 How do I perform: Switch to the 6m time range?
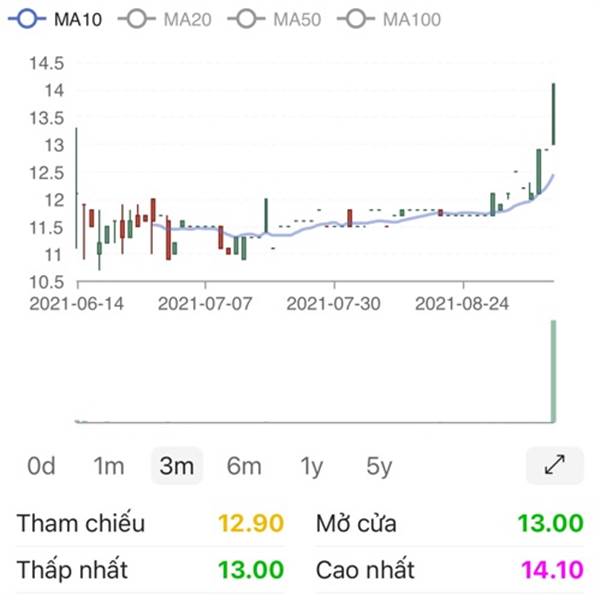pyautogui.click(x=244, y=465)
